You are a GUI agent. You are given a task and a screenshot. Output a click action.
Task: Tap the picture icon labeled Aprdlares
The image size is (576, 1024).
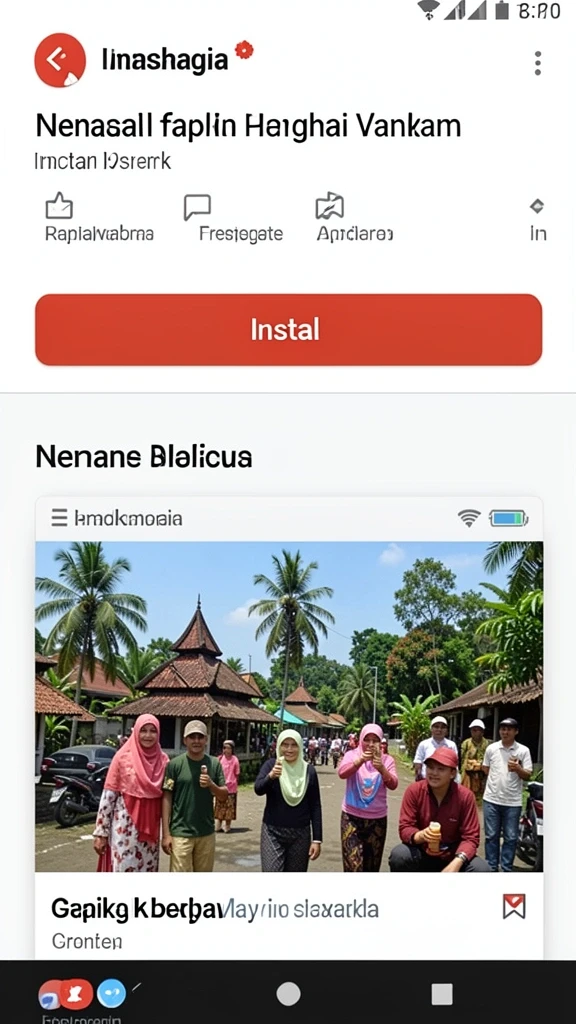click(330, 206)
